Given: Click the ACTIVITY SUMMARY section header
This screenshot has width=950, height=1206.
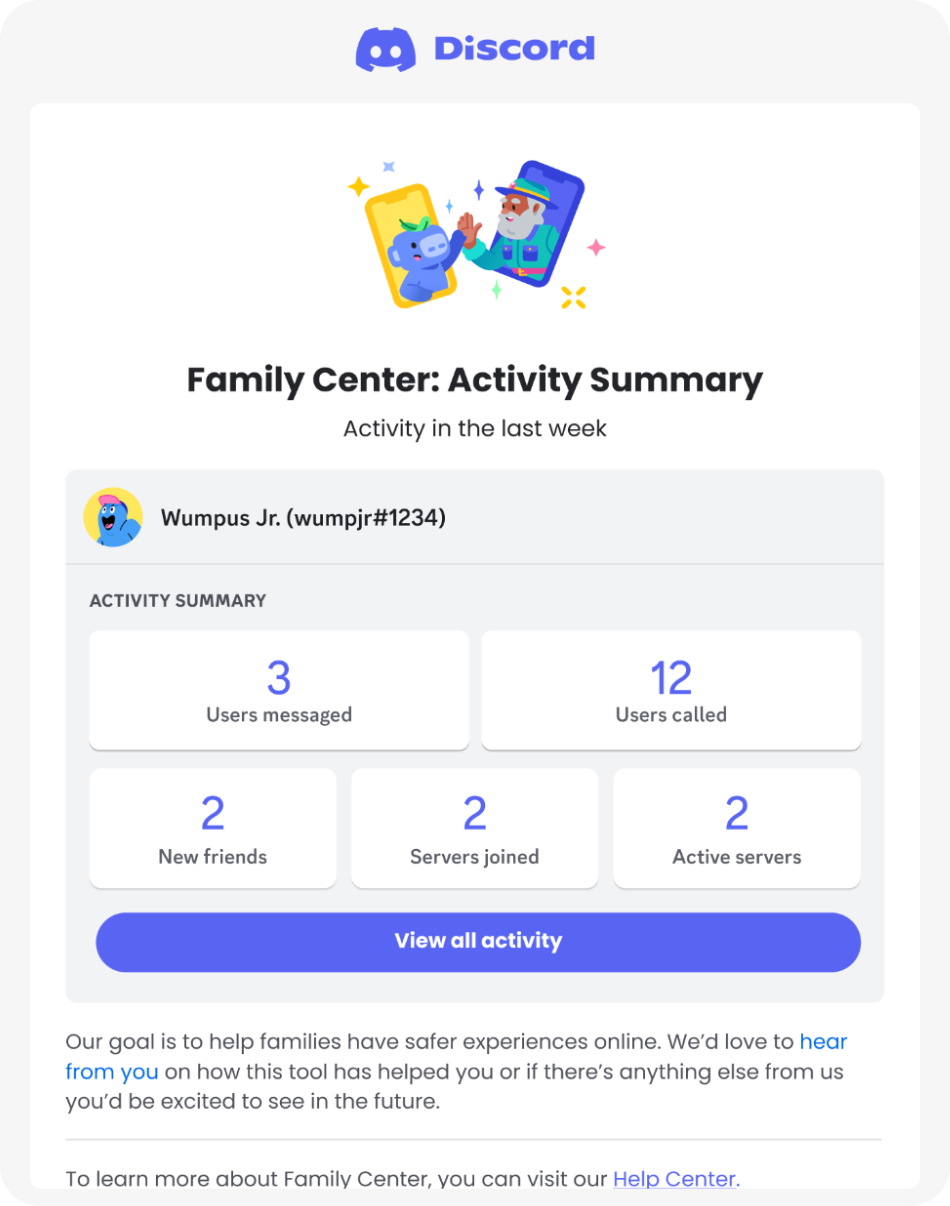Looking at the screenshot, I should (x=176, y=600).
